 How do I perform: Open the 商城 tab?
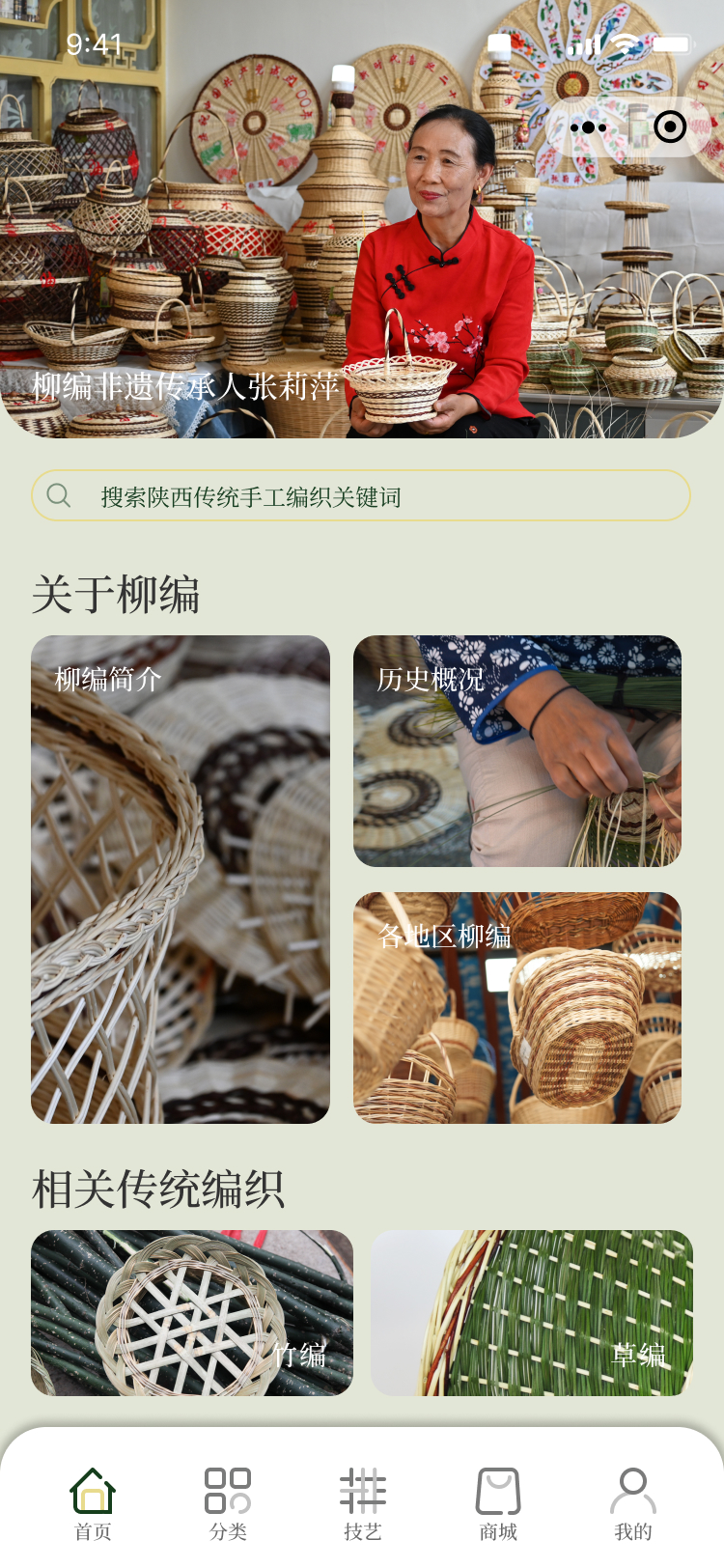pyautogui.click(x=498, y=1504)
